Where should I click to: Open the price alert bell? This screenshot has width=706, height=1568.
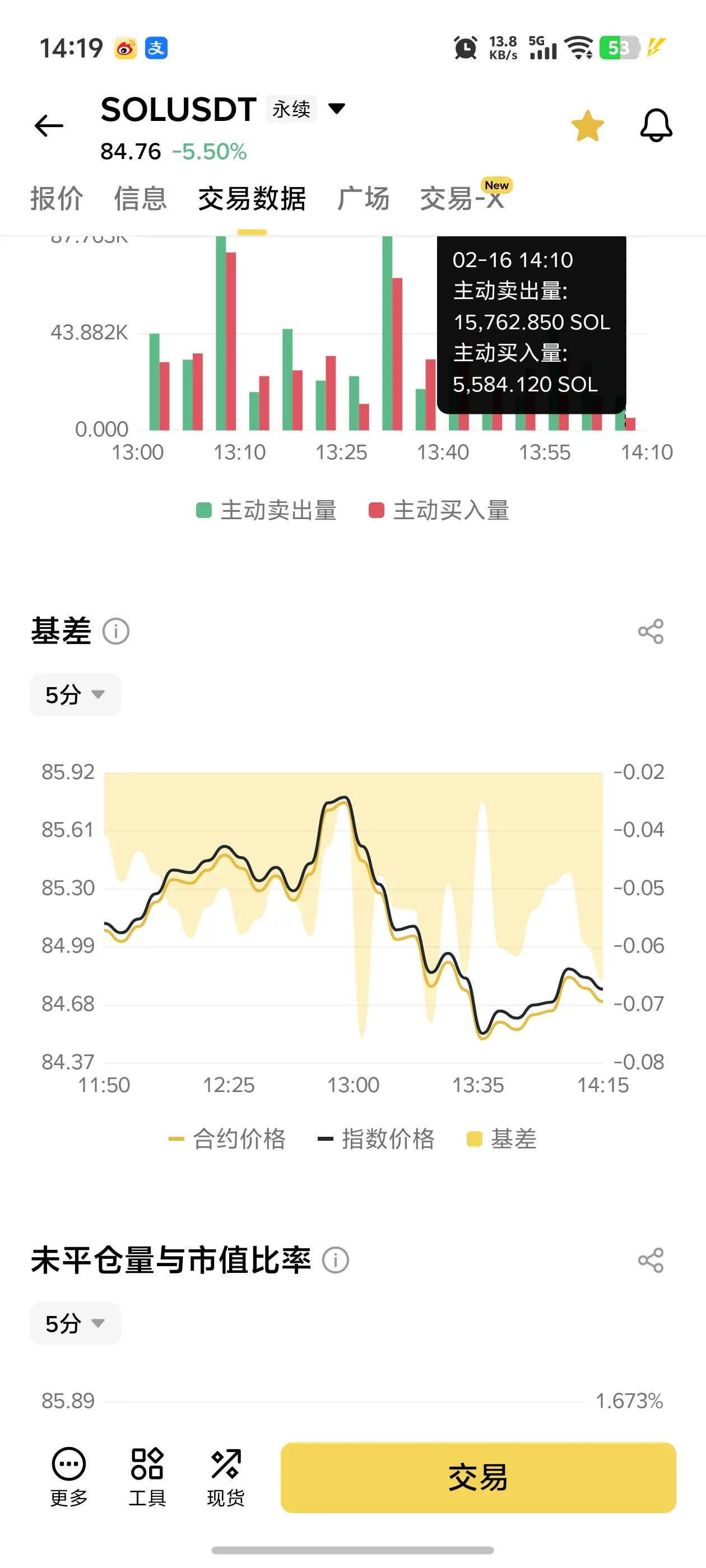656,126
